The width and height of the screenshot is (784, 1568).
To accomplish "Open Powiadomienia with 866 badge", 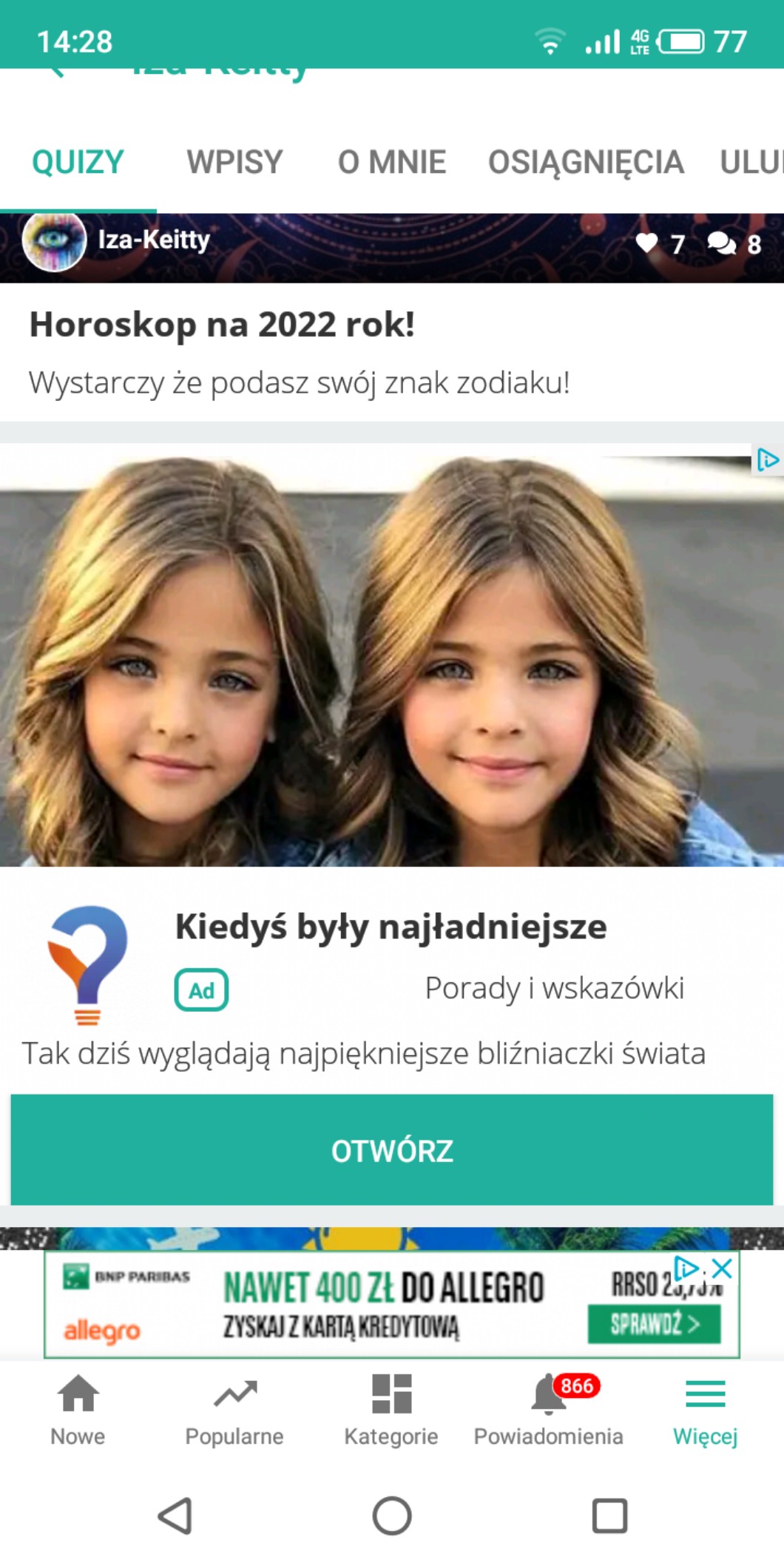I will [x=548, y=1410].
